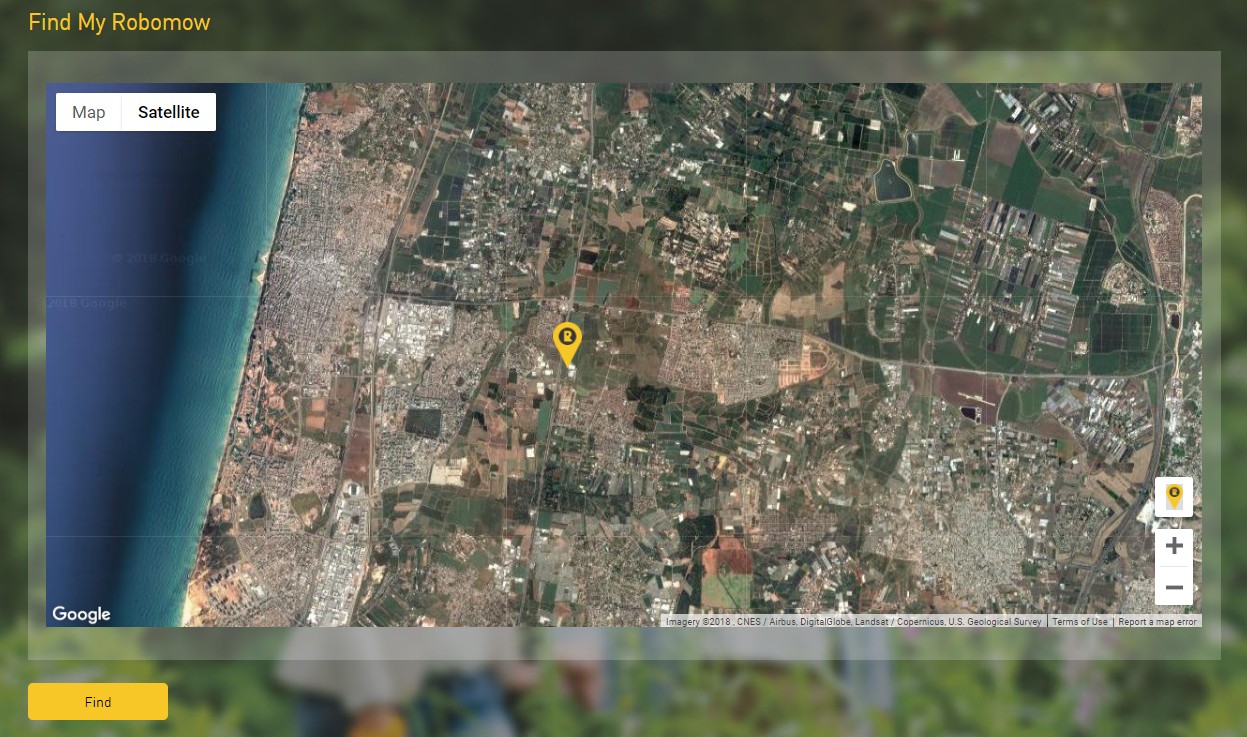Zoom out of the map
The image size is (1247, 737).
point(1174,587)
